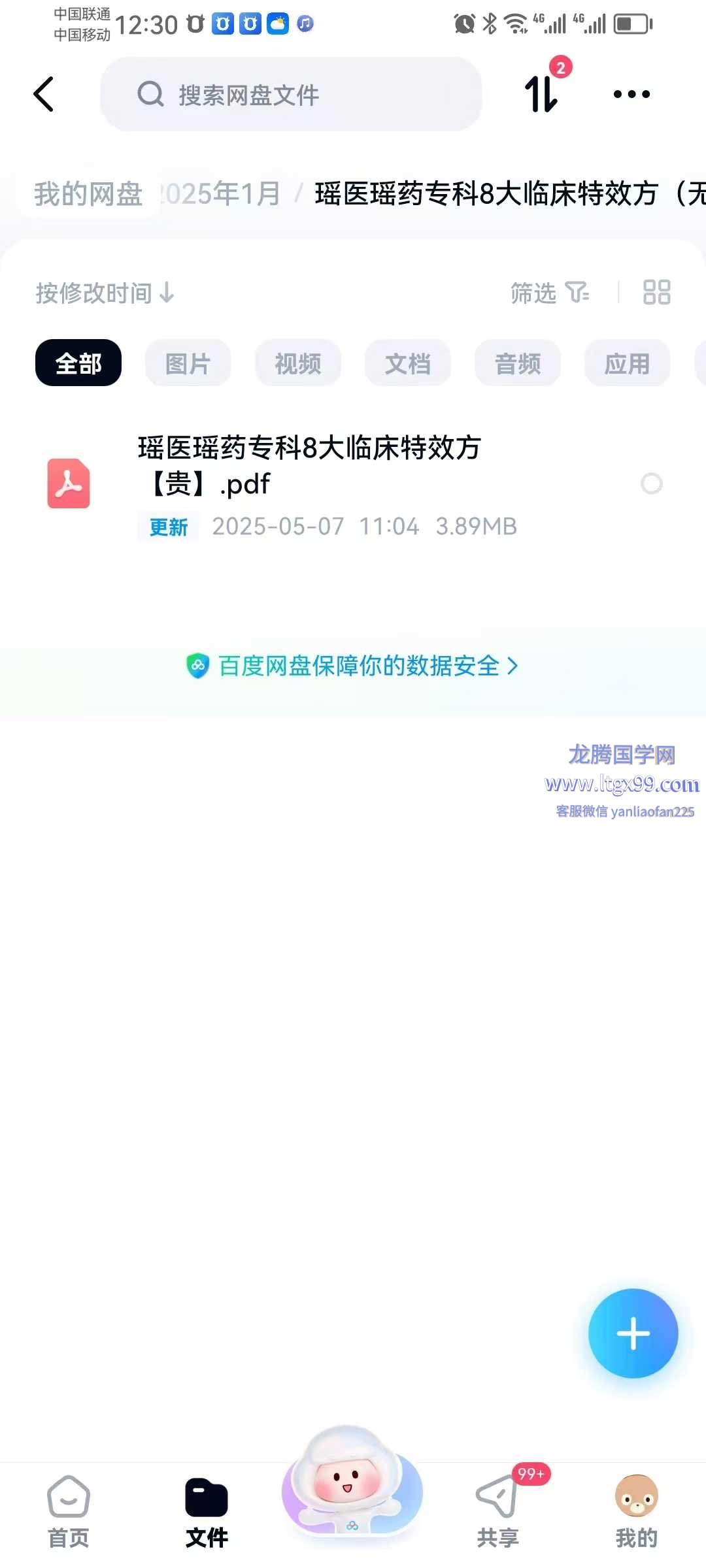
Task: Select the pdf file's round checkbox
Action: [x=651, y=484]
